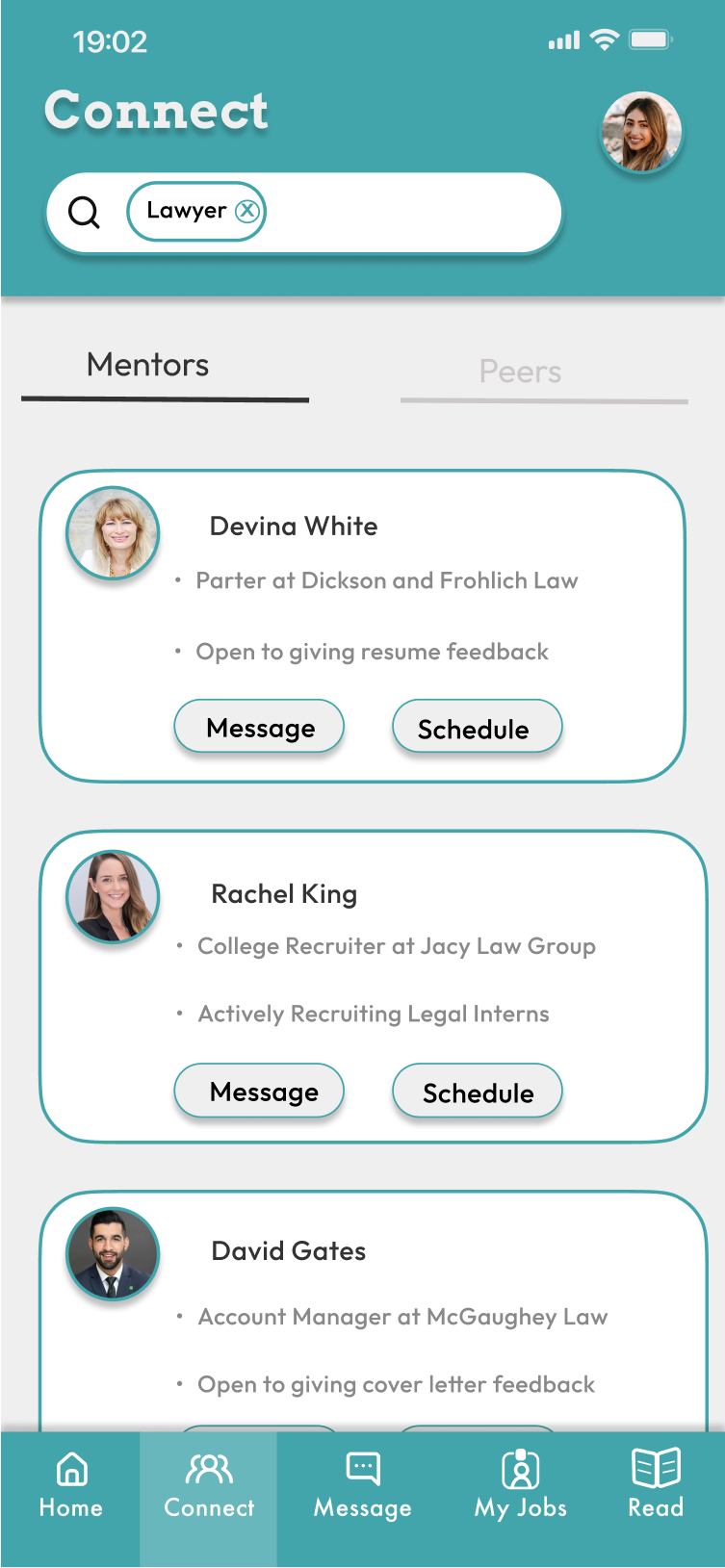The width and height of the screenshot is (725, 1568).
Task: Remove the Lawyer search filter chip
Action: [247, 211]
